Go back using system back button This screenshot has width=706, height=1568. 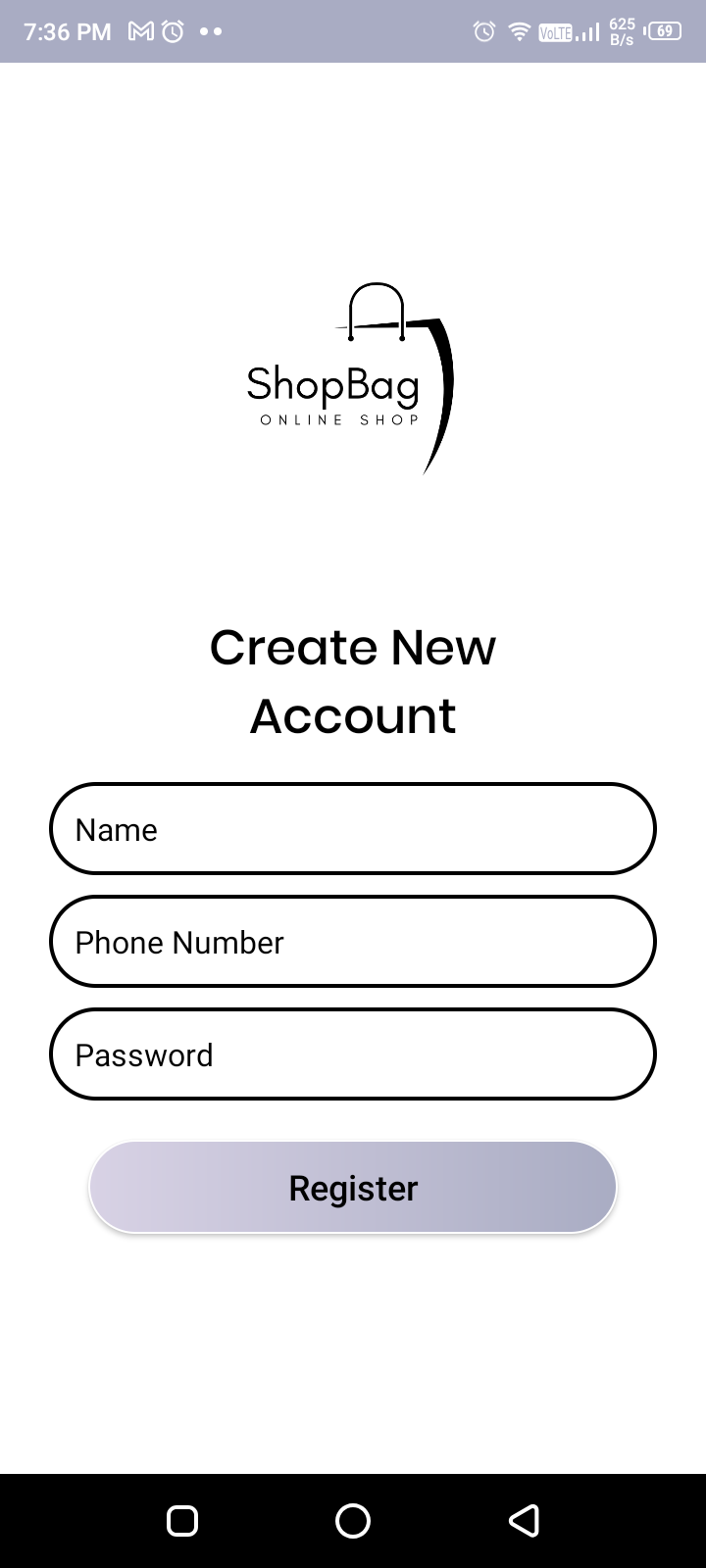pyautogui.click(x=524, y=1521)
